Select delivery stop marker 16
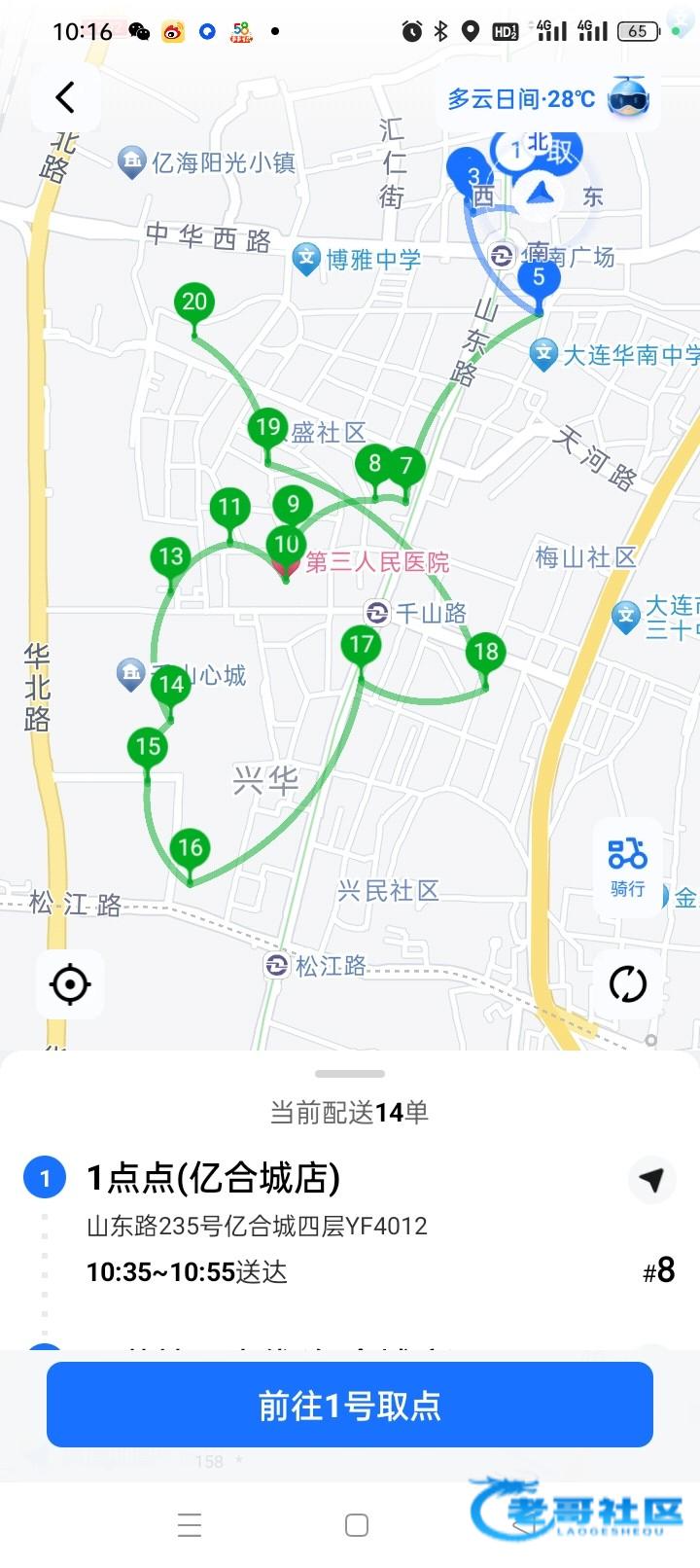700x1568 pixels. click(x=190, y=848)
